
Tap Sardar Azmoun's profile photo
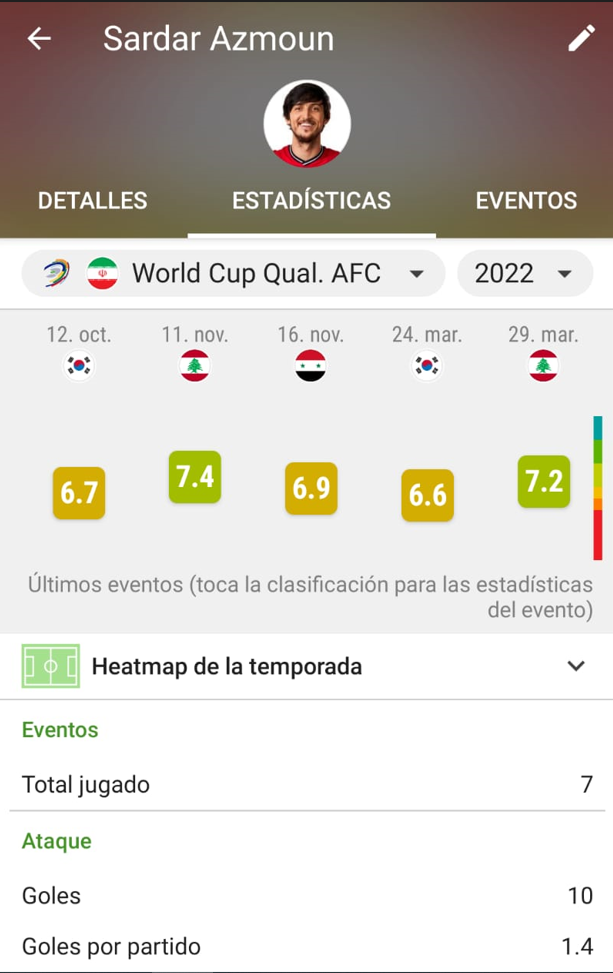(307, 125)
